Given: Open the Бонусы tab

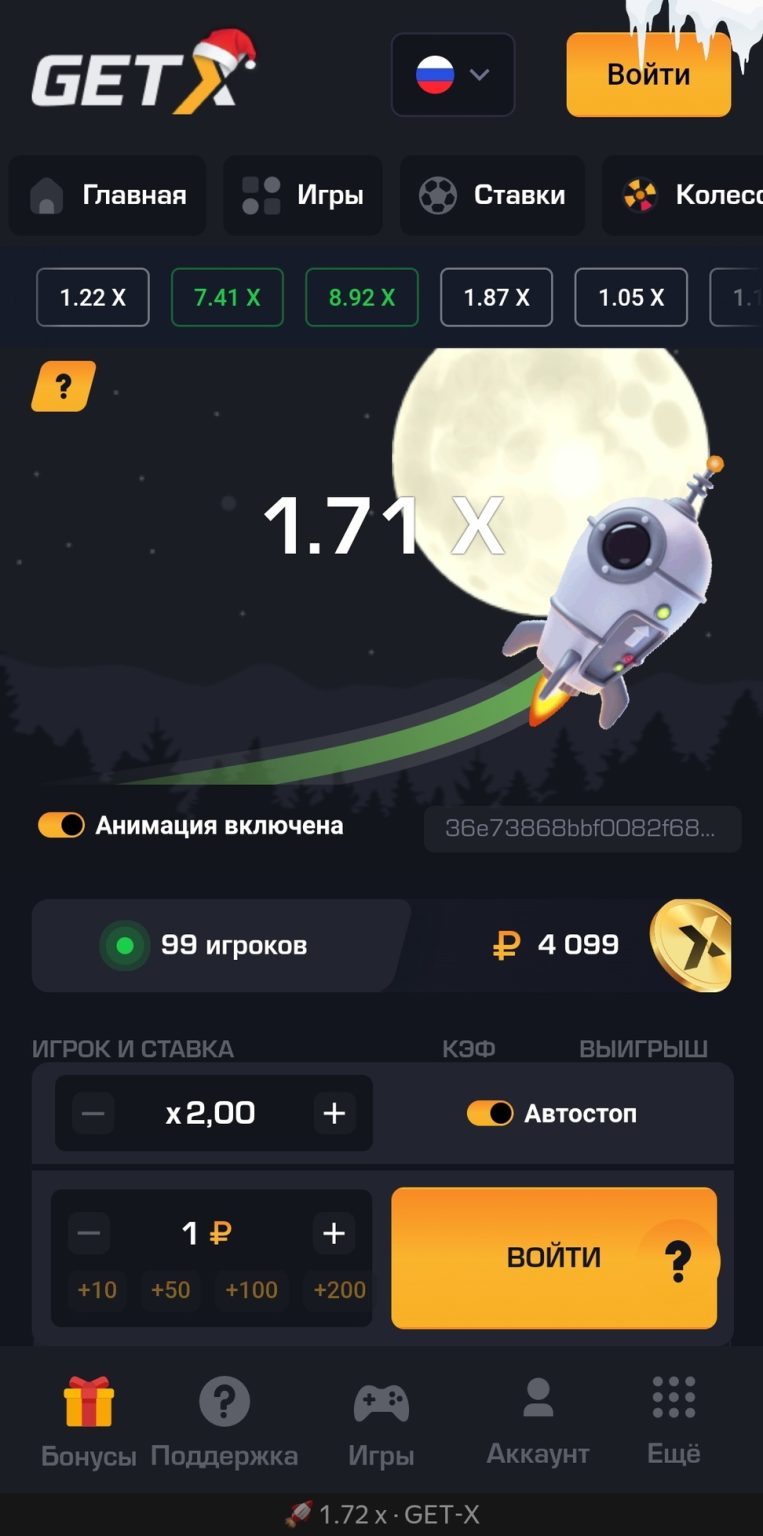Looking at the screenshot, I should 89,1422.
